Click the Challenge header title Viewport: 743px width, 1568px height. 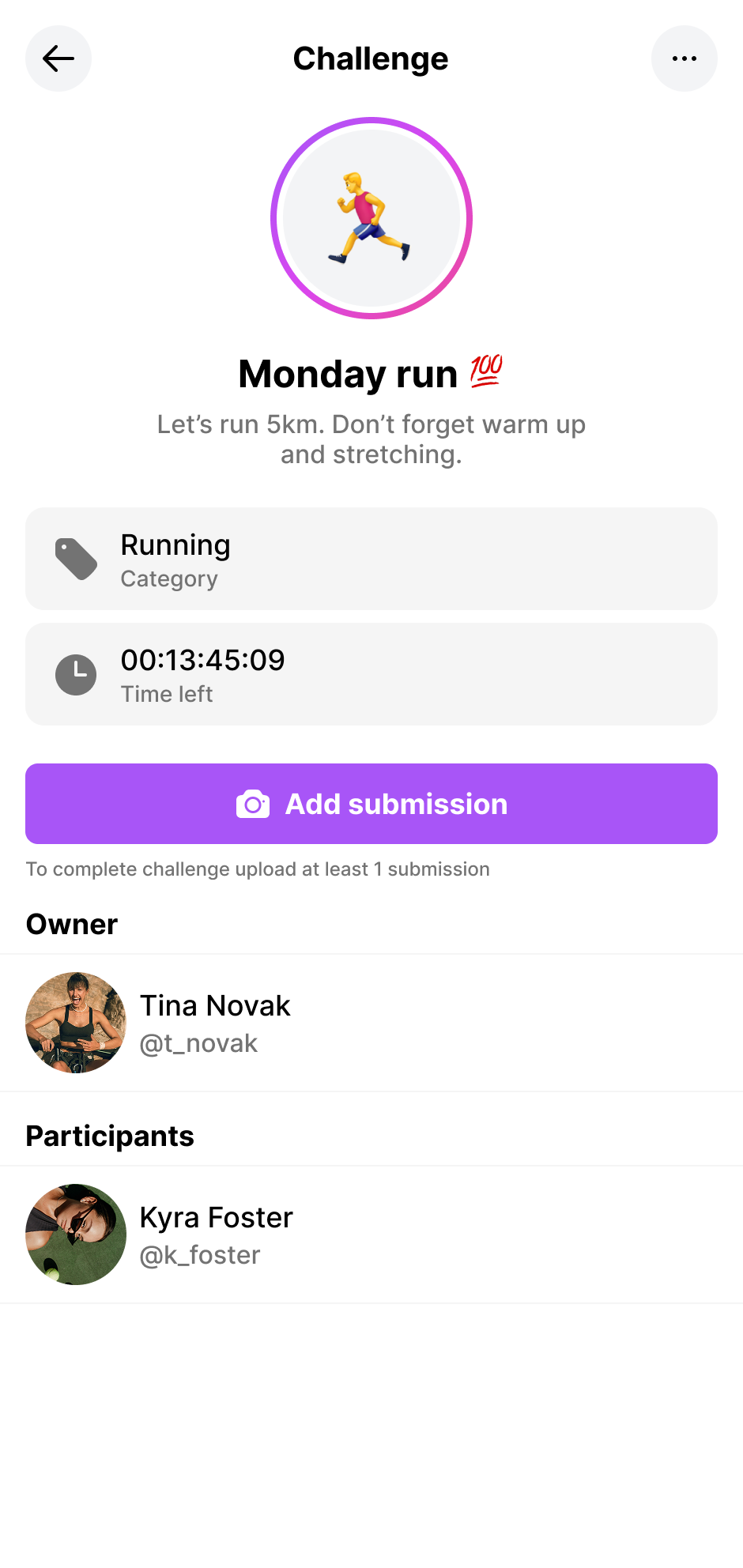[371, 58]
